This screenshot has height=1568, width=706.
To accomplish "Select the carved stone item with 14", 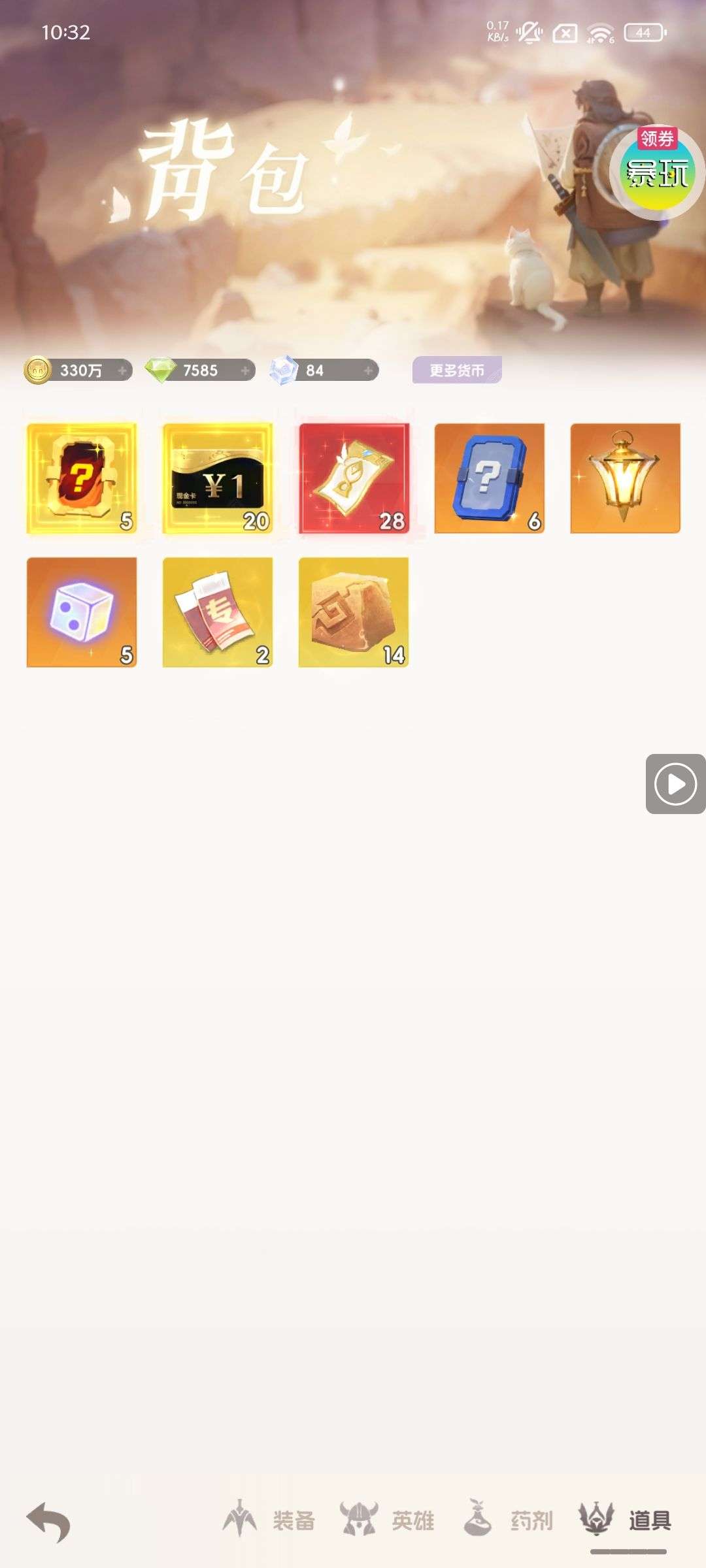I will click(x=354, y=612).
